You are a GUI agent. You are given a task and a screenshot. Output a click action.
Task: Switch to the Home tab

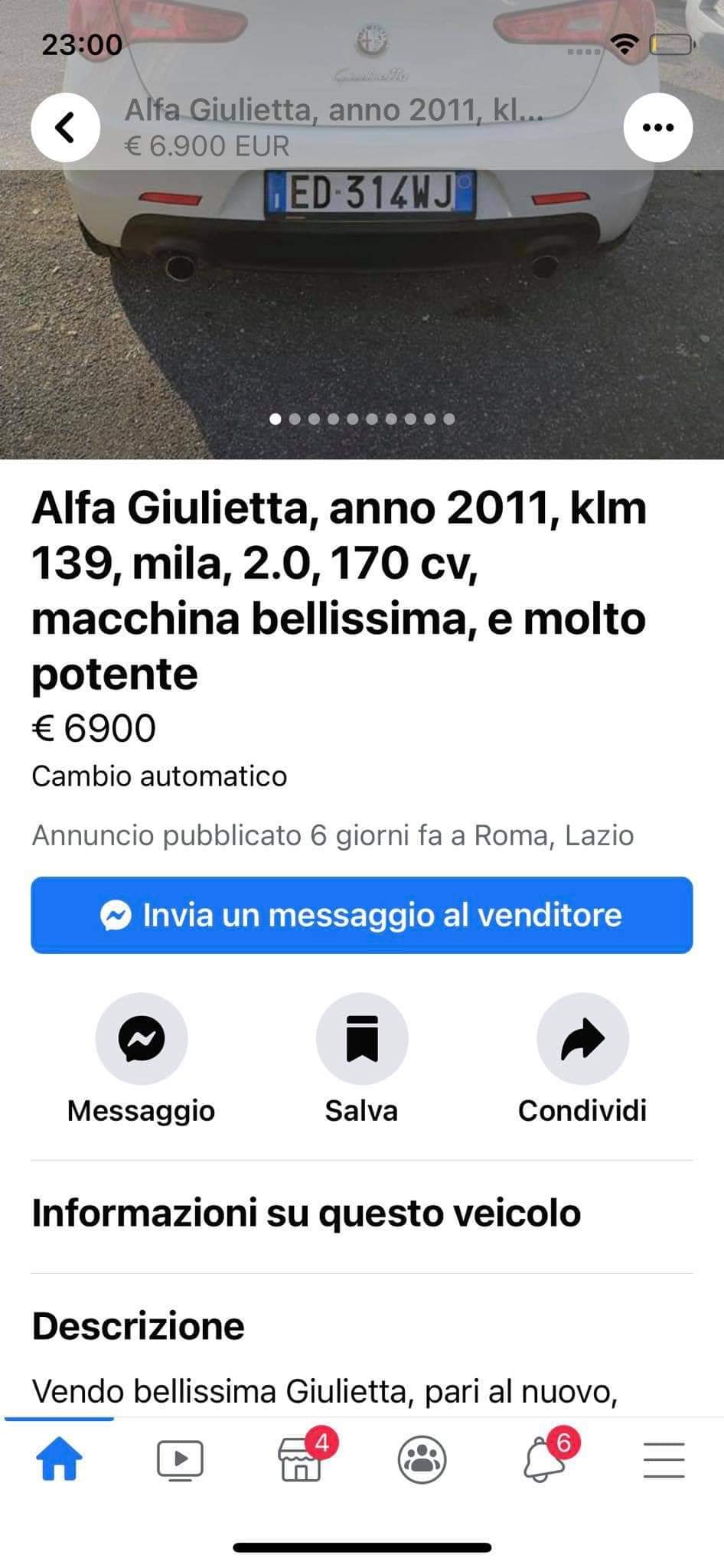coord(59,1459)
